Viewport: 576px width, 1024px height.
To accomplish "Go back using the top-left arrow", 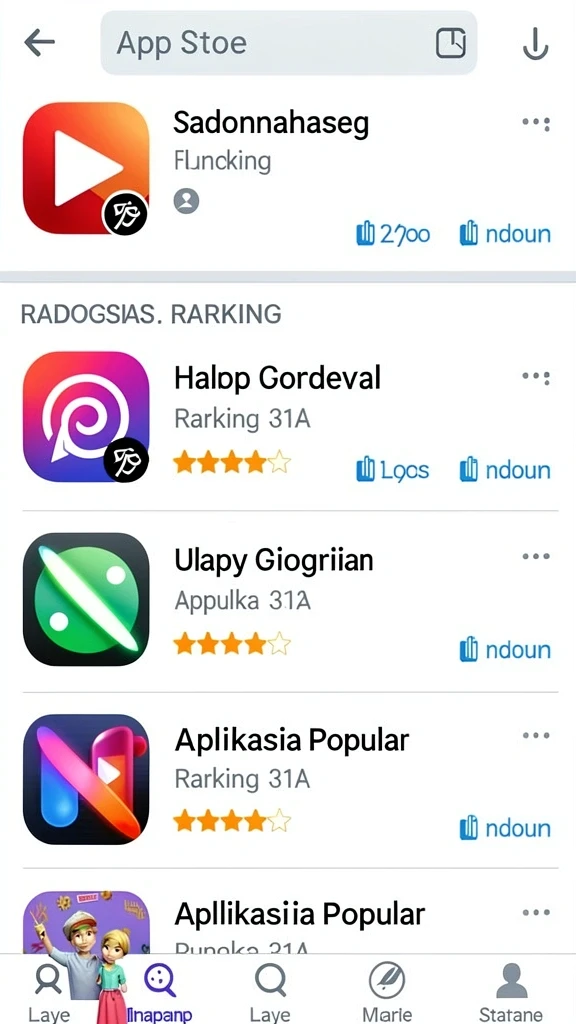I will (x=39, y=43).
